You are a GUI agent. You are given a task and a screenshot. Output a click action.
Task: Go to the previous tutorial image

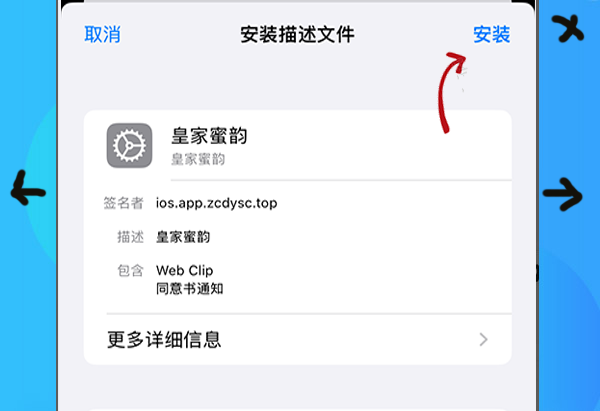coord(28,190)
